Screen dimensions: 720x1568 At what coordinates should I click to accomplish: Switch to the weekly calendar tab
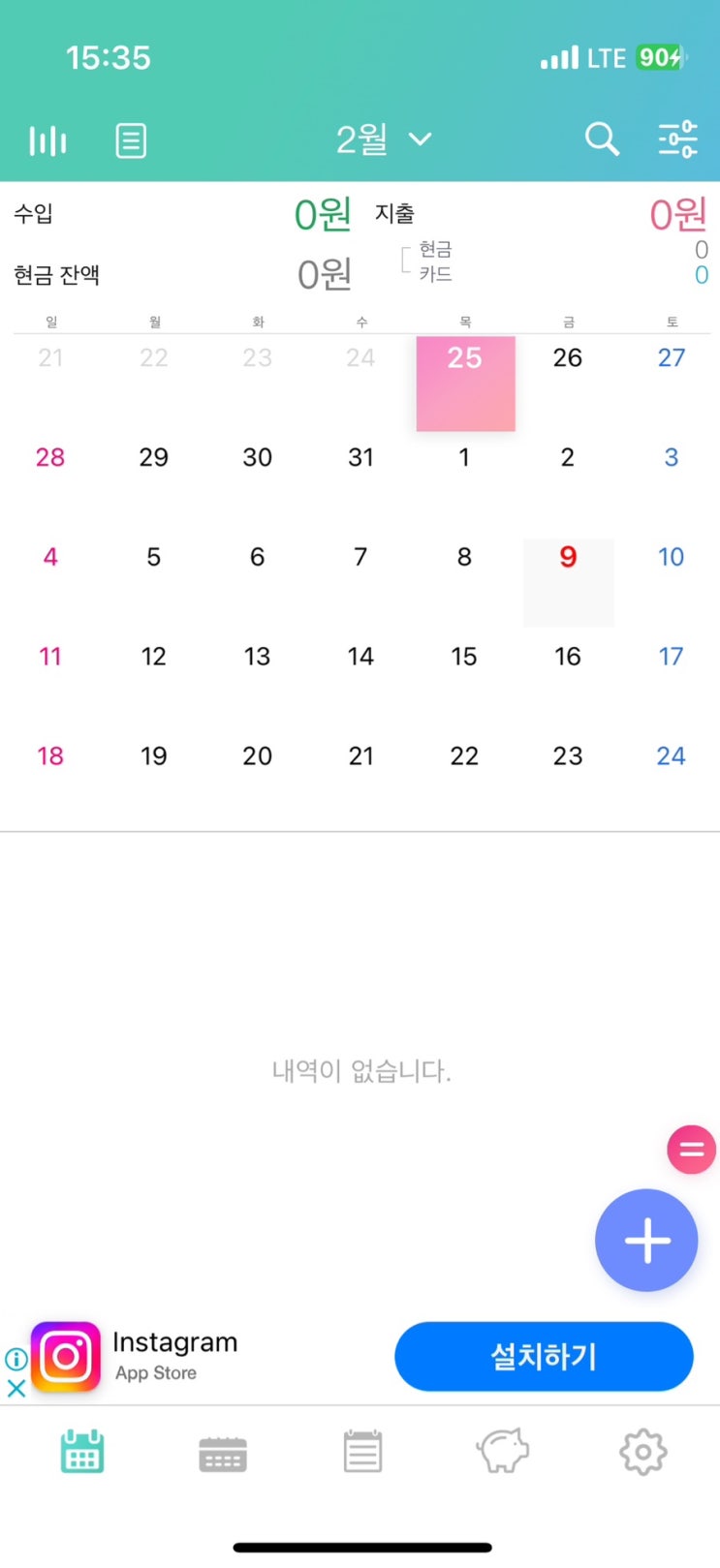[x=223, y=1453]
